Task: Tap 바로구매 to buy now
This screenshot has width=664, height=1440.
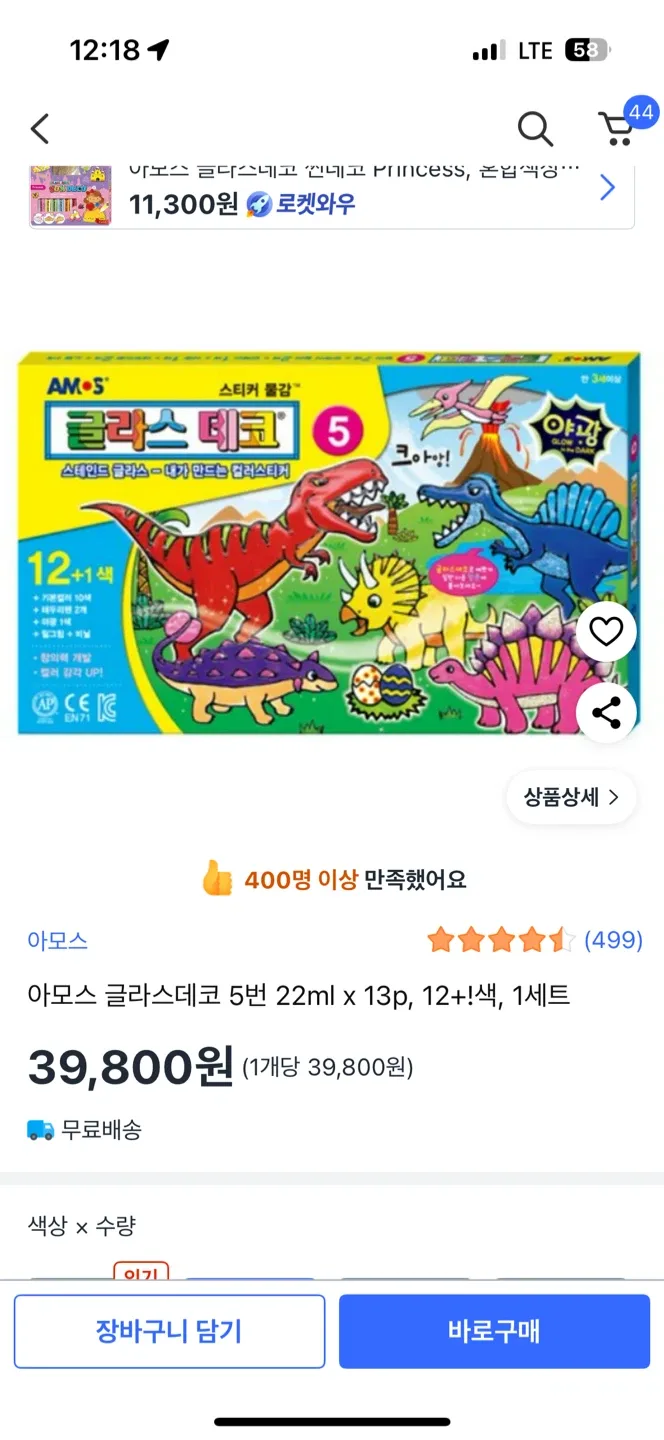Action: point(494,1331)
